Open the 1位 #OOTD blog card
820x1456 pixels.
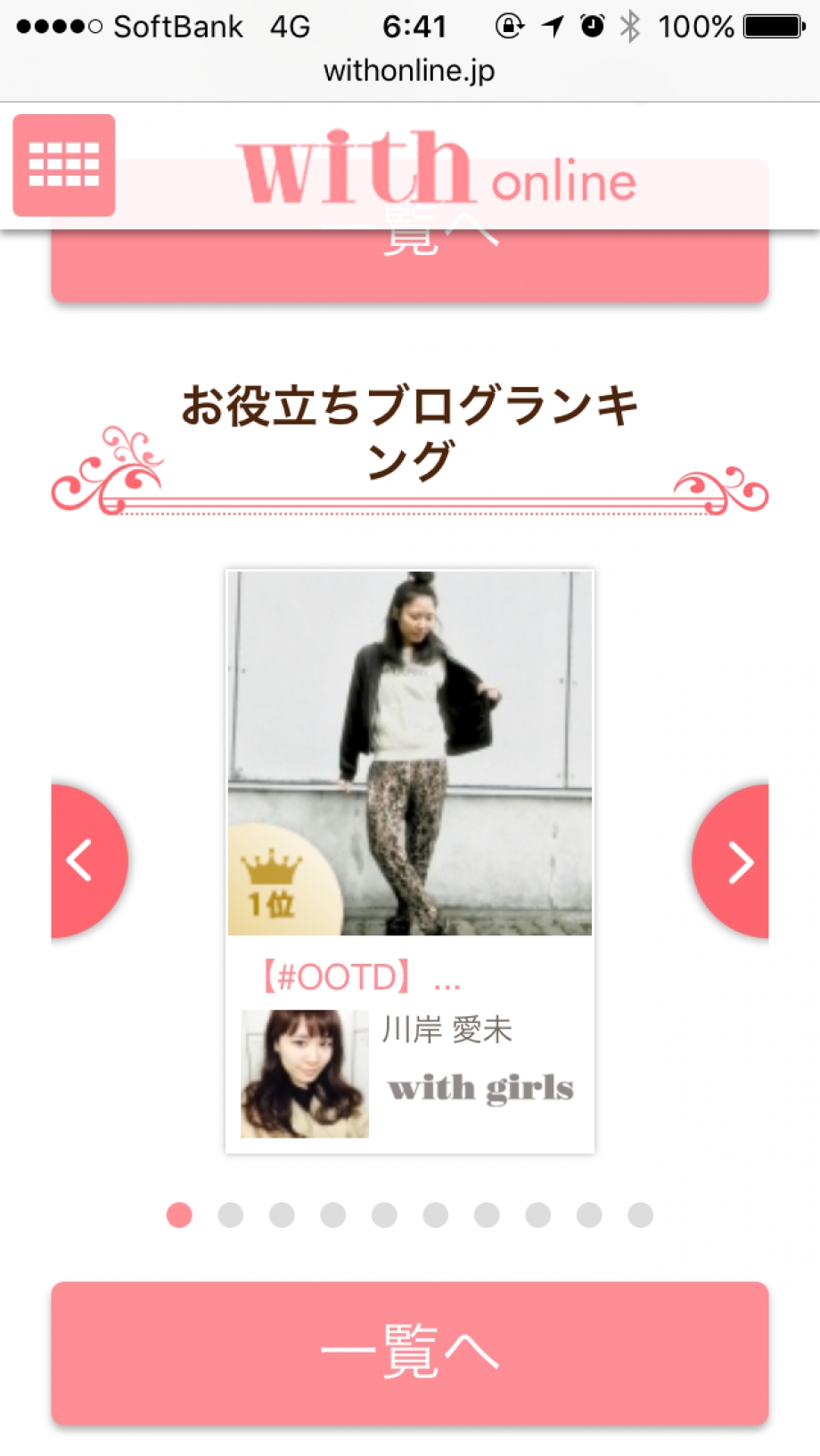click(x=409, y=753)
